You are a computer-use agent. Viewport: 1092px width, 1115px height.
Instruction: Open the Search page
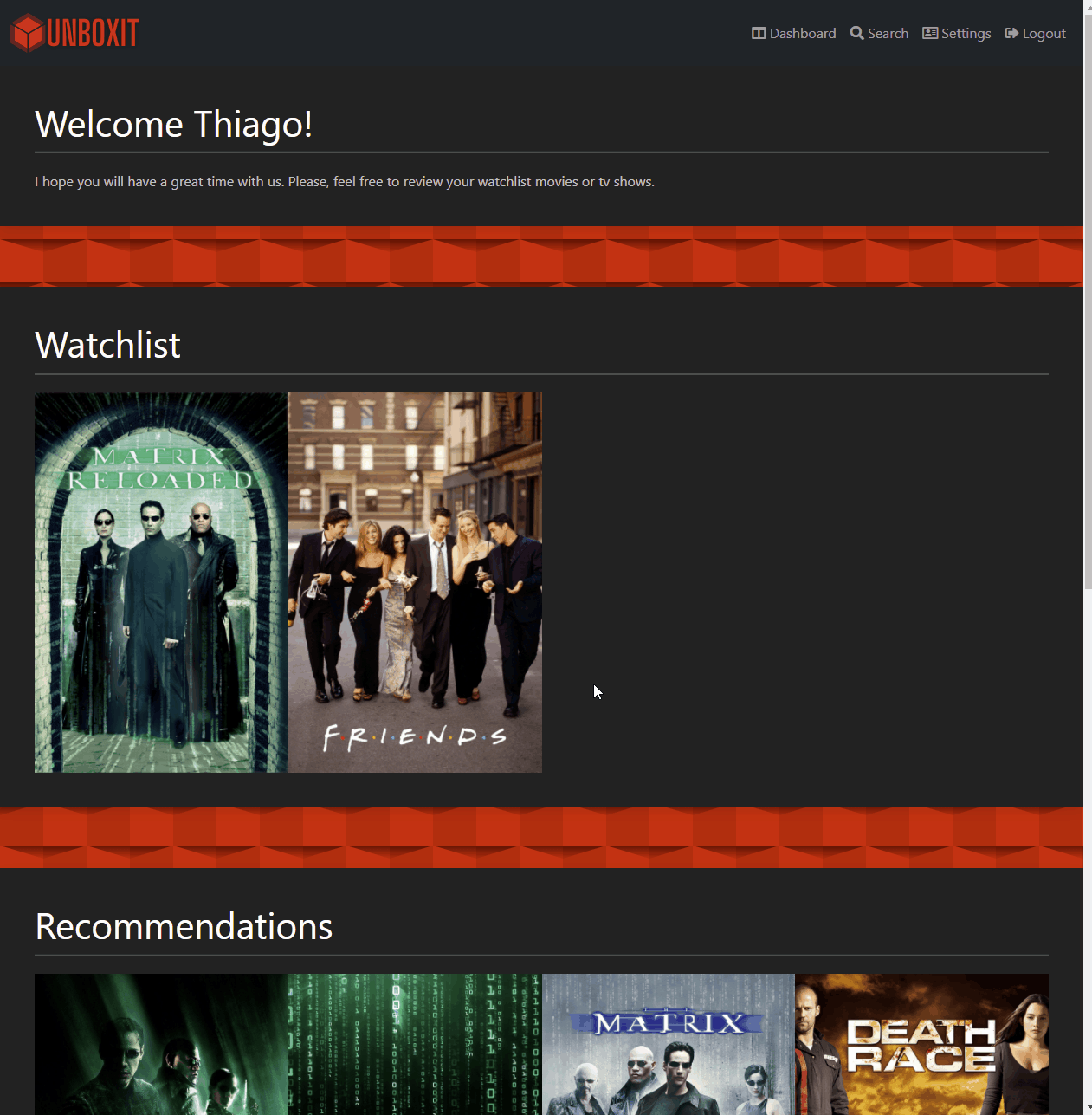pos(880,34)
